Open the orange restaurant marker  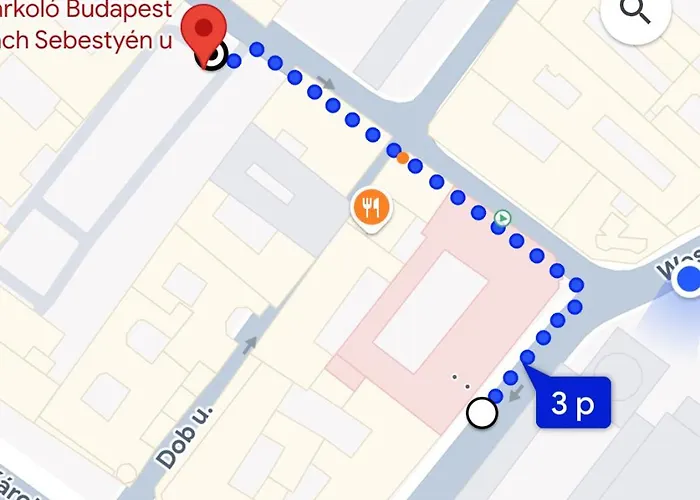pyautogui.click(x=372, y=208)
